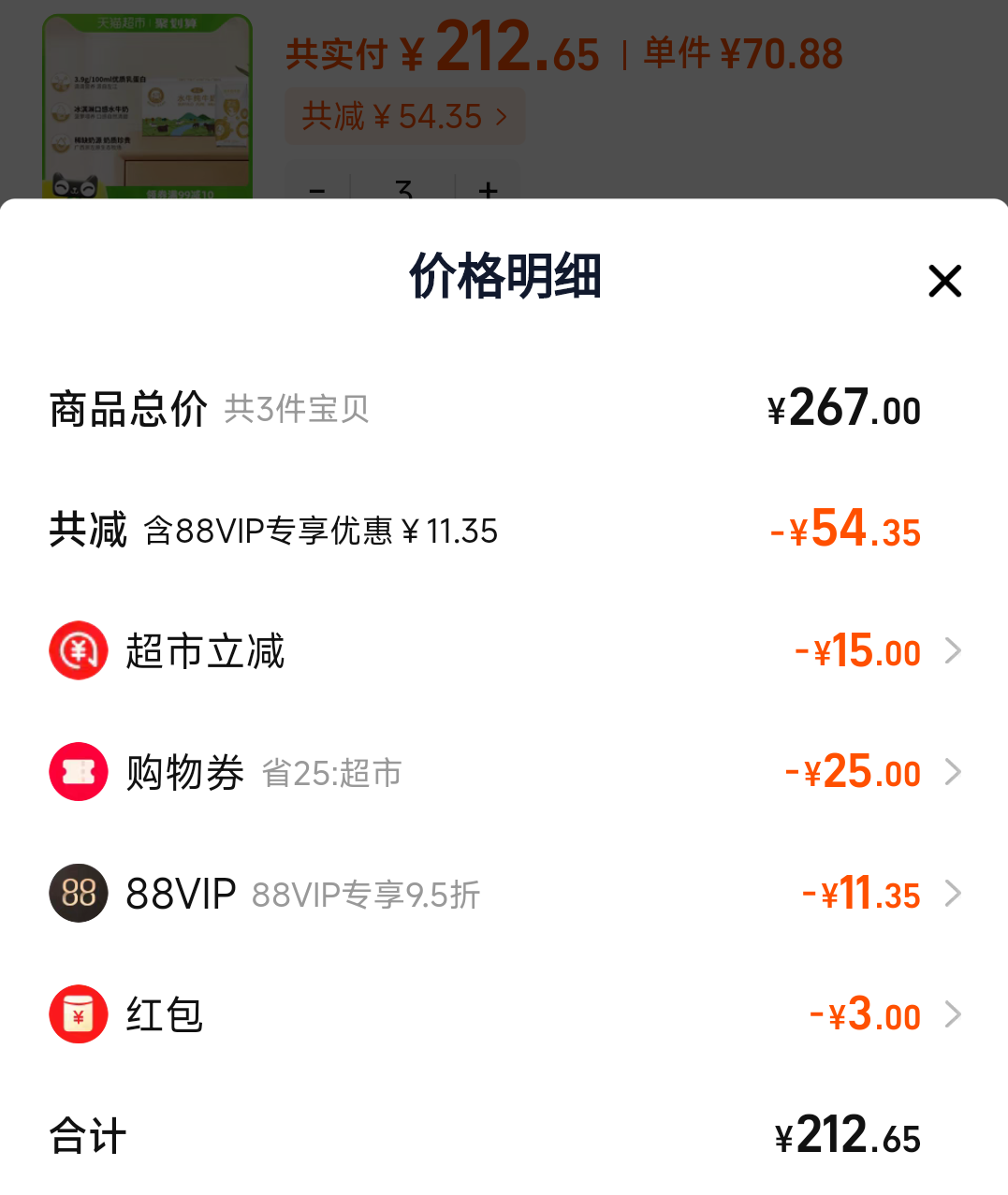The height and width of the screenshot is (1195, 1008).
Task: Click the 88VIP membership badge icon
Action: click(79, 893)
